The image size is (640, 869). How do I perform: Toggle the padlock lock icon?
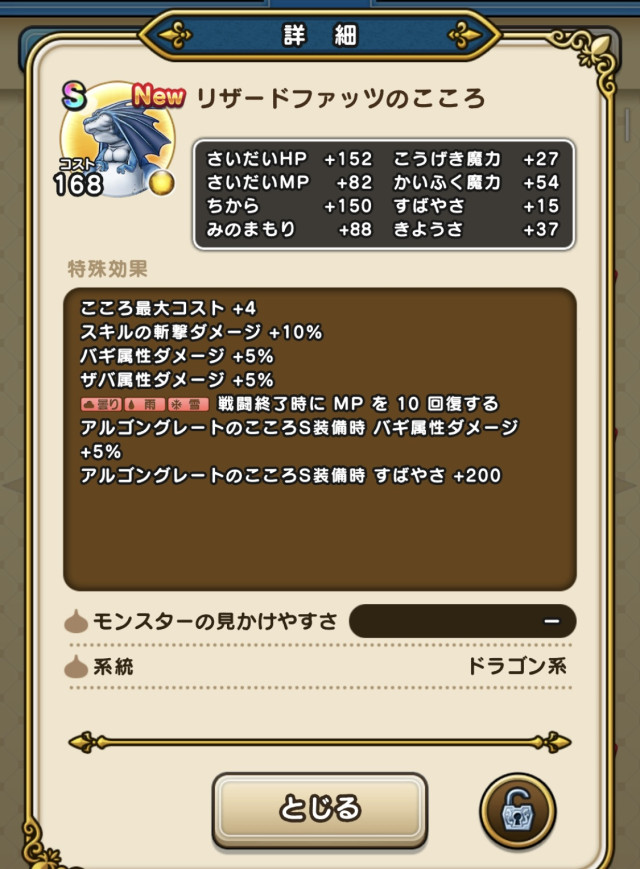pyautogui.click(x=517, y=810)
